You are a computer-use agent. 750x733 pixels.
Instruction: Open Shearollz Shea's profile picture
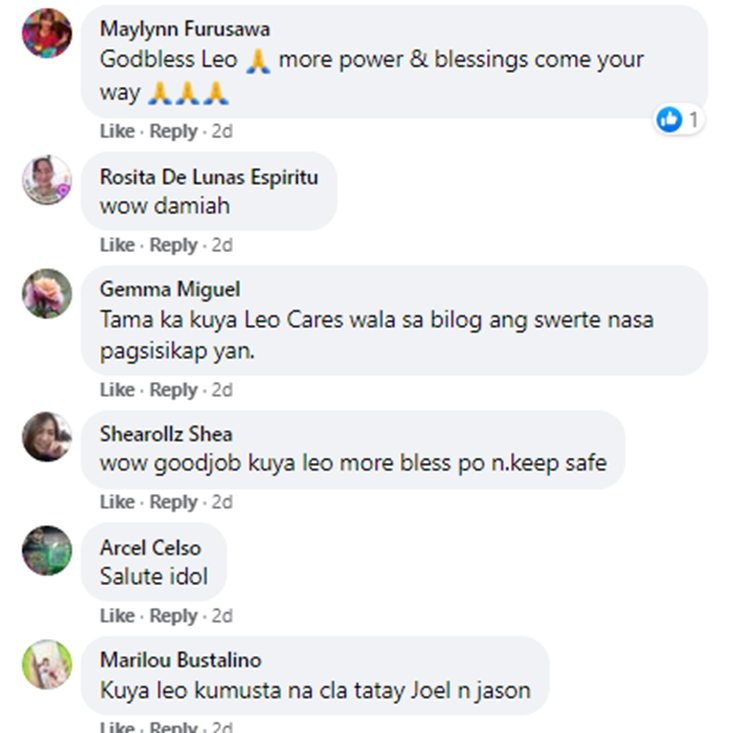click(x=47, y=437)
